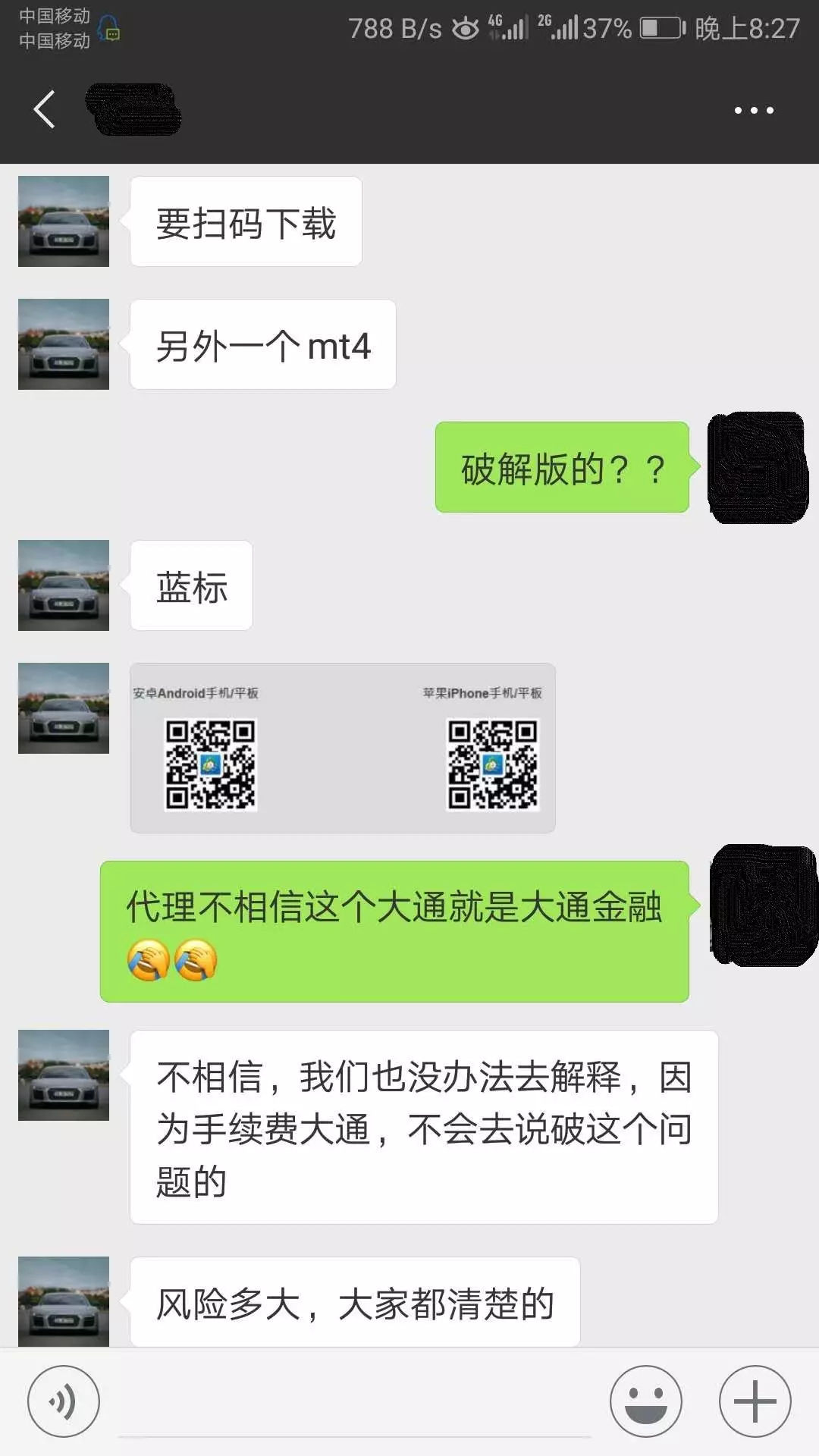This screenshot has height=1456, width=819.
Task: Tap the message text input field
Action: (354, 1403)
